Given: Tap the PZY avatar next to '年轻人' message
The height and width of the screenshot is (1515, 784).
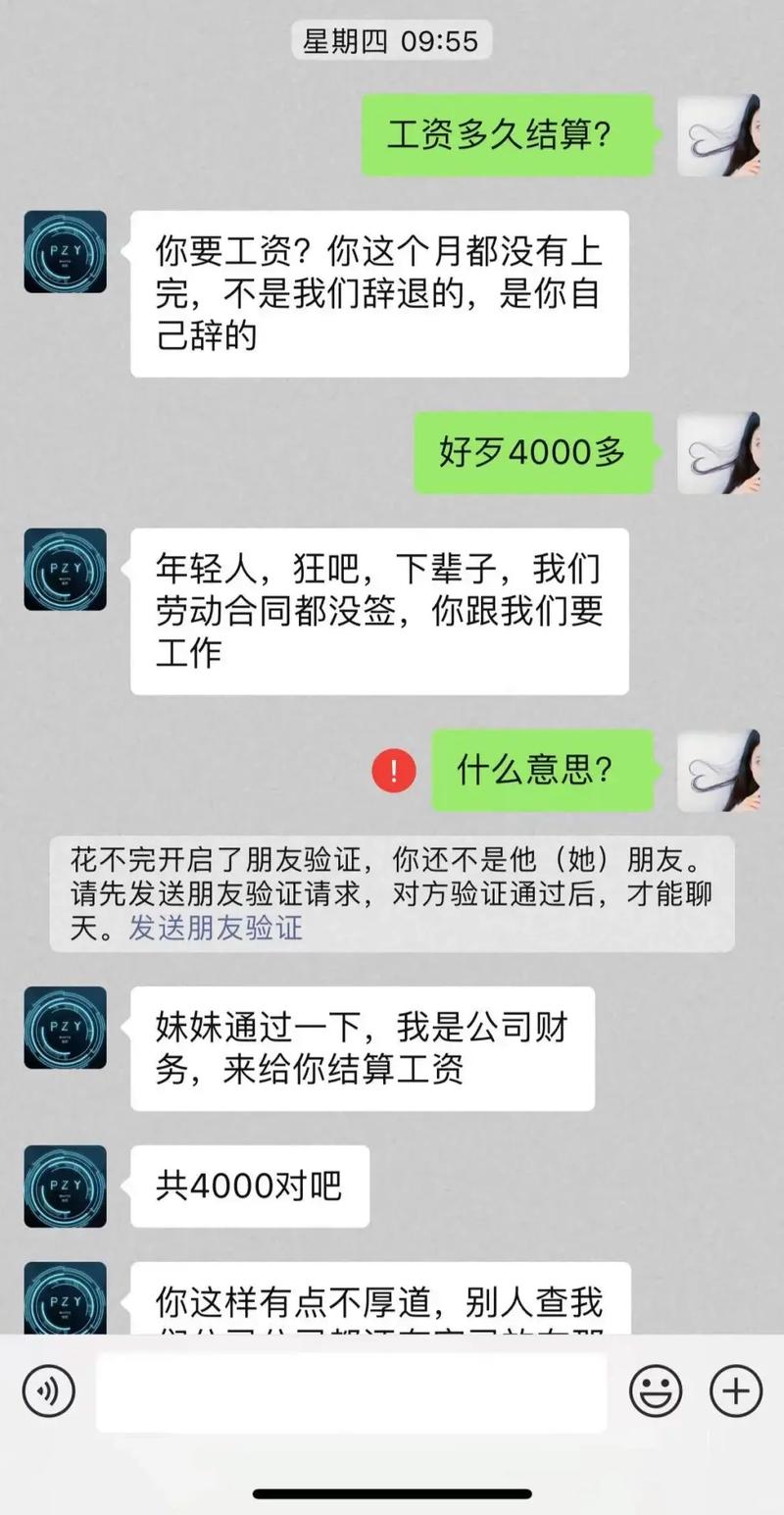Looking at the screenshot, I should point(65,568).
